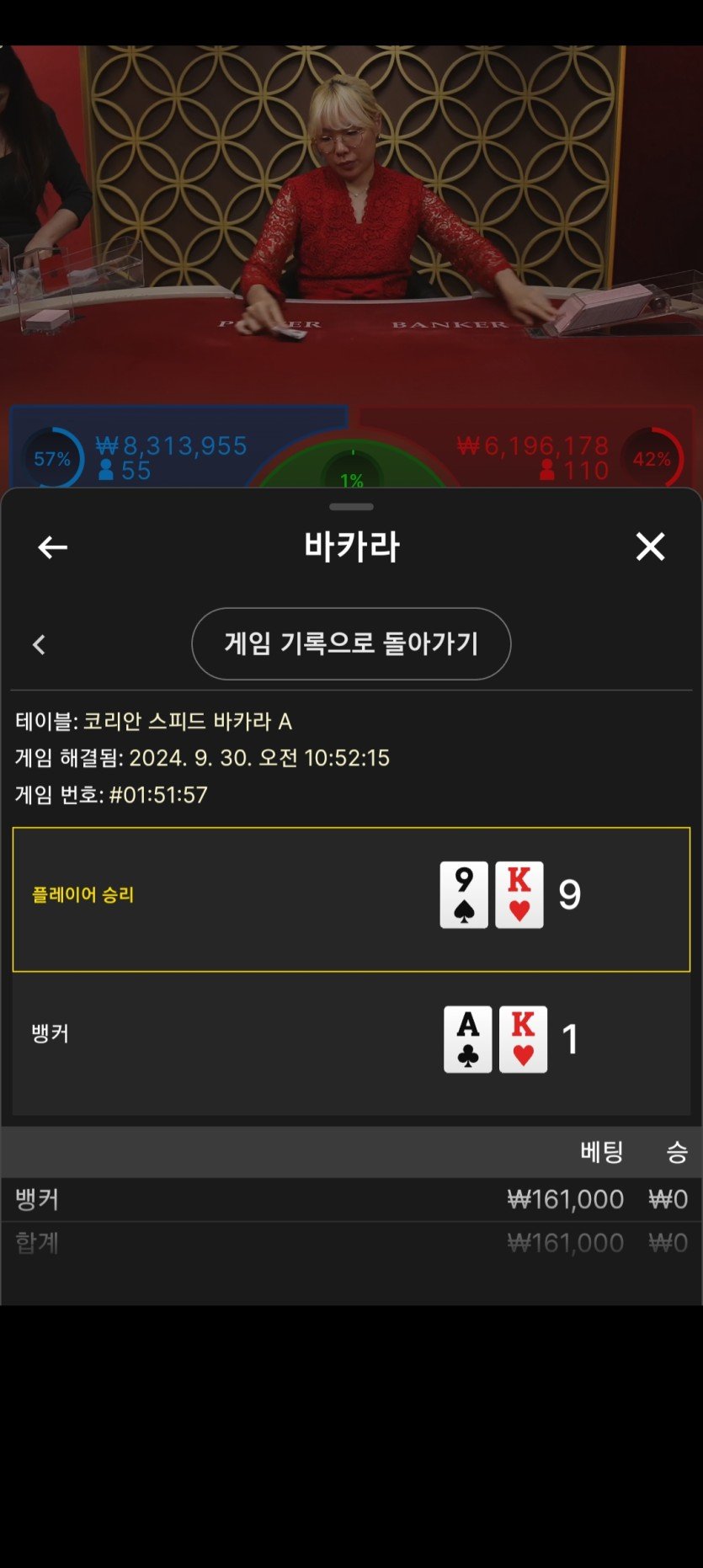703x1568 pixels.
Task: Tap 게임 기록으로 돌아가기 button
Action: (351, 643)
